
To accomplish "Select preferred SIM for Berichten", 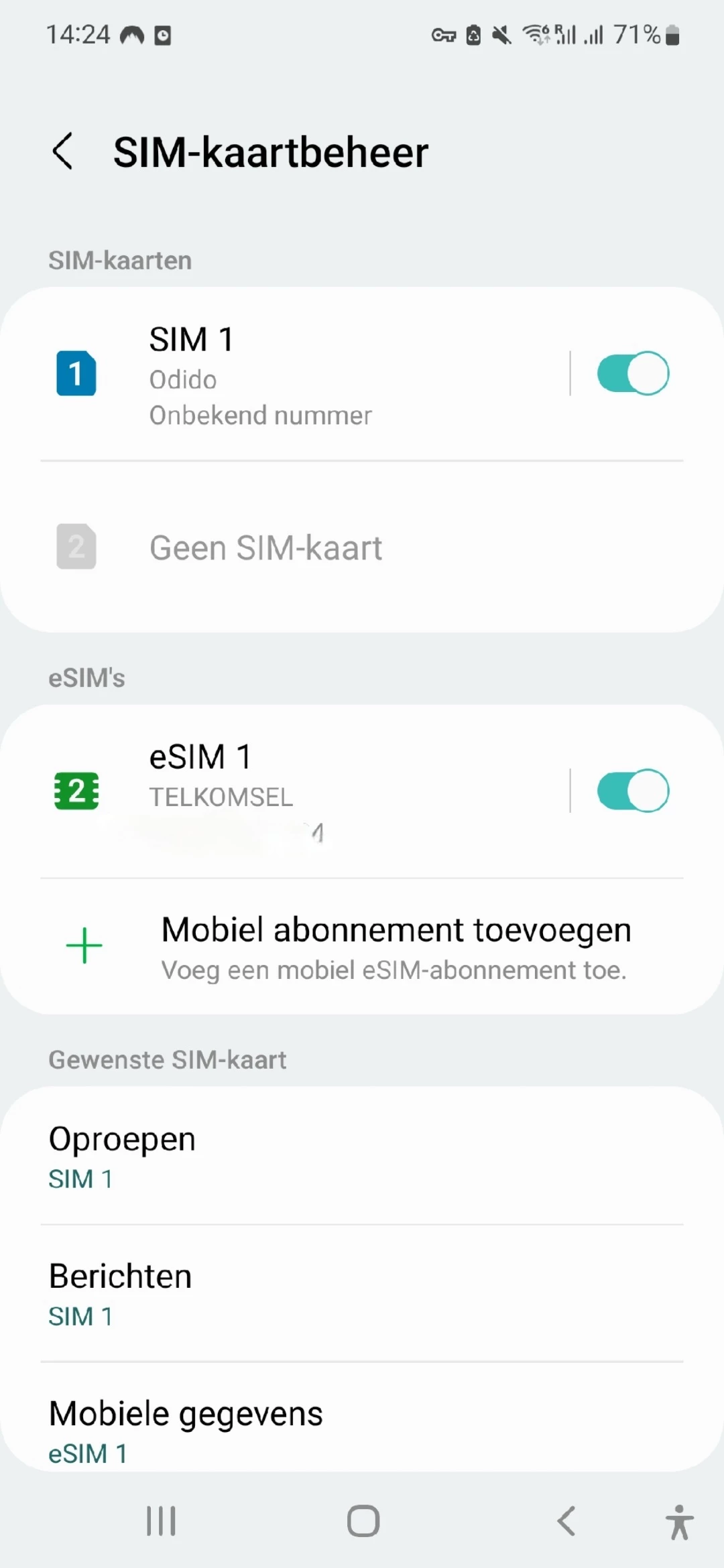I will 362,1294.
